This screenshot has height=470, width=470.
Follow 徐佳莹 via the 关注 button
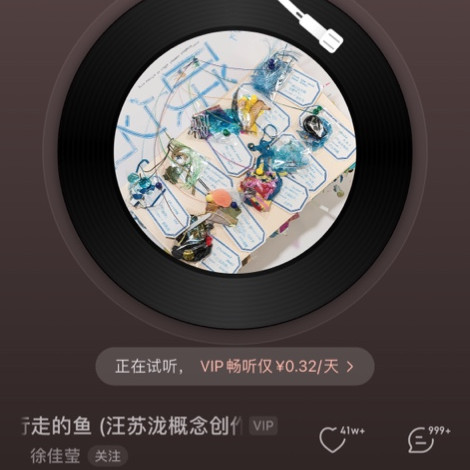(107, 456)
